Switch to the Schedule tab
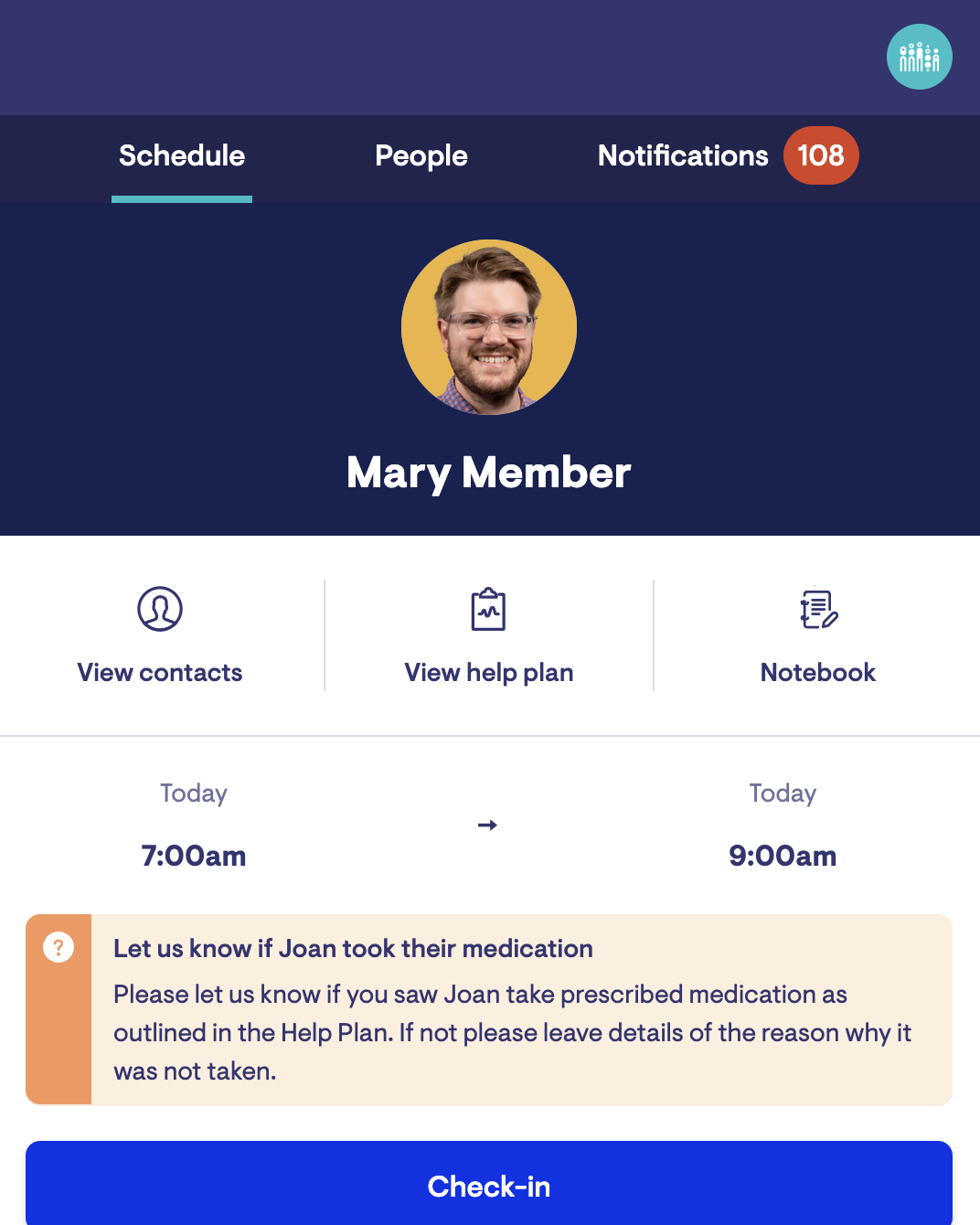This screenshot has height=1225, width=980. point(182,156)
